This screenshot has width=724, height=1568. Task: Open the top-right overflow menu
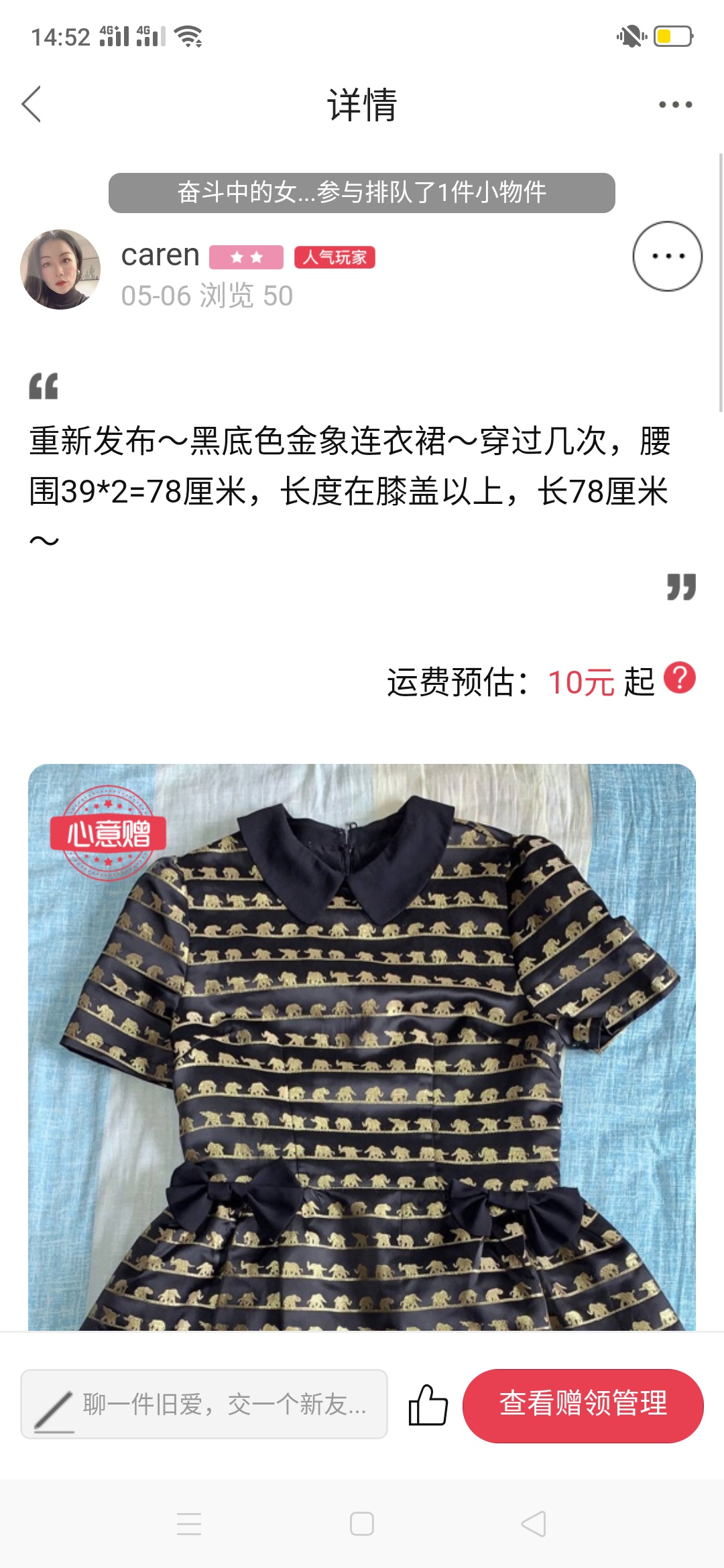point(675,105)
